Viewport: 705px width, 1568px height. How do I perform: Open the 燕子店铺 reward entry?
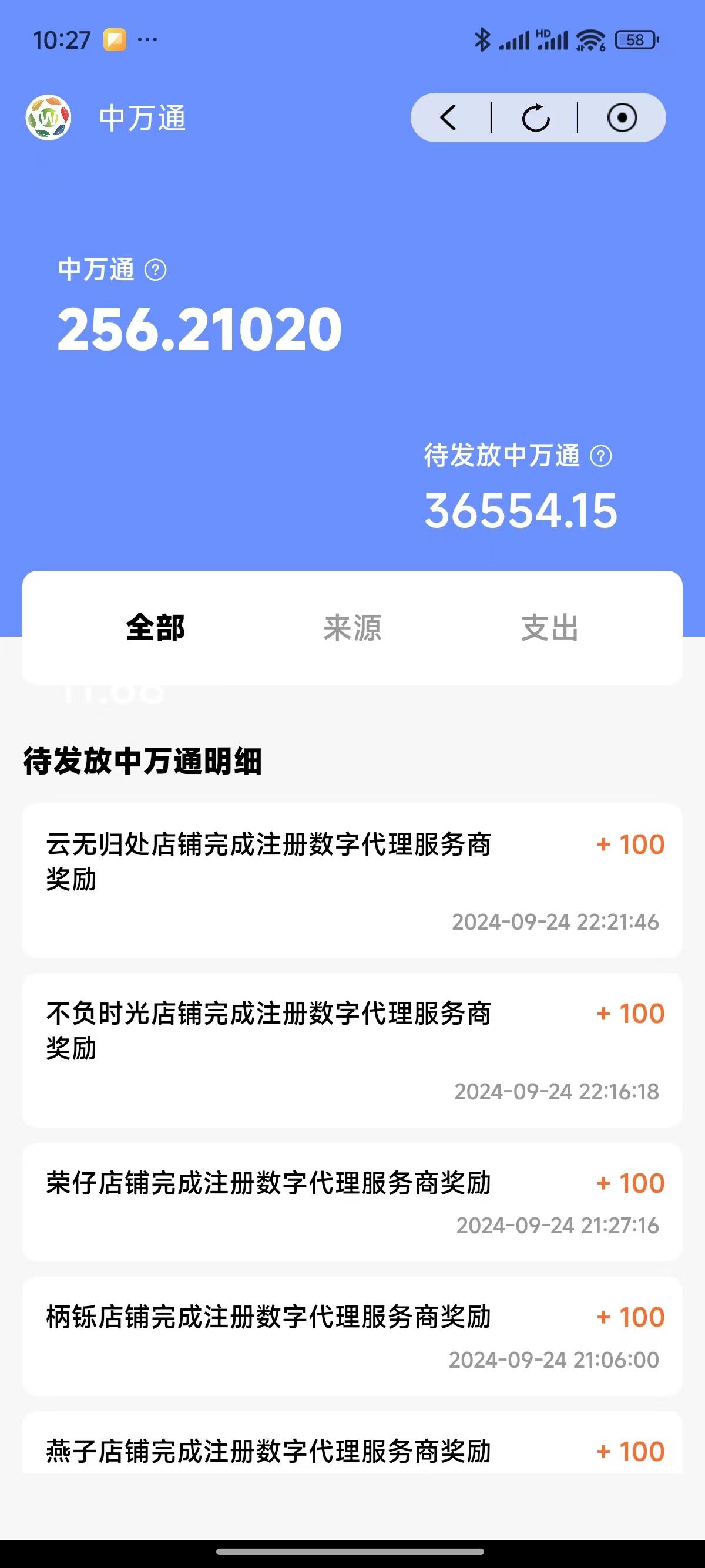click(352, 1442)
